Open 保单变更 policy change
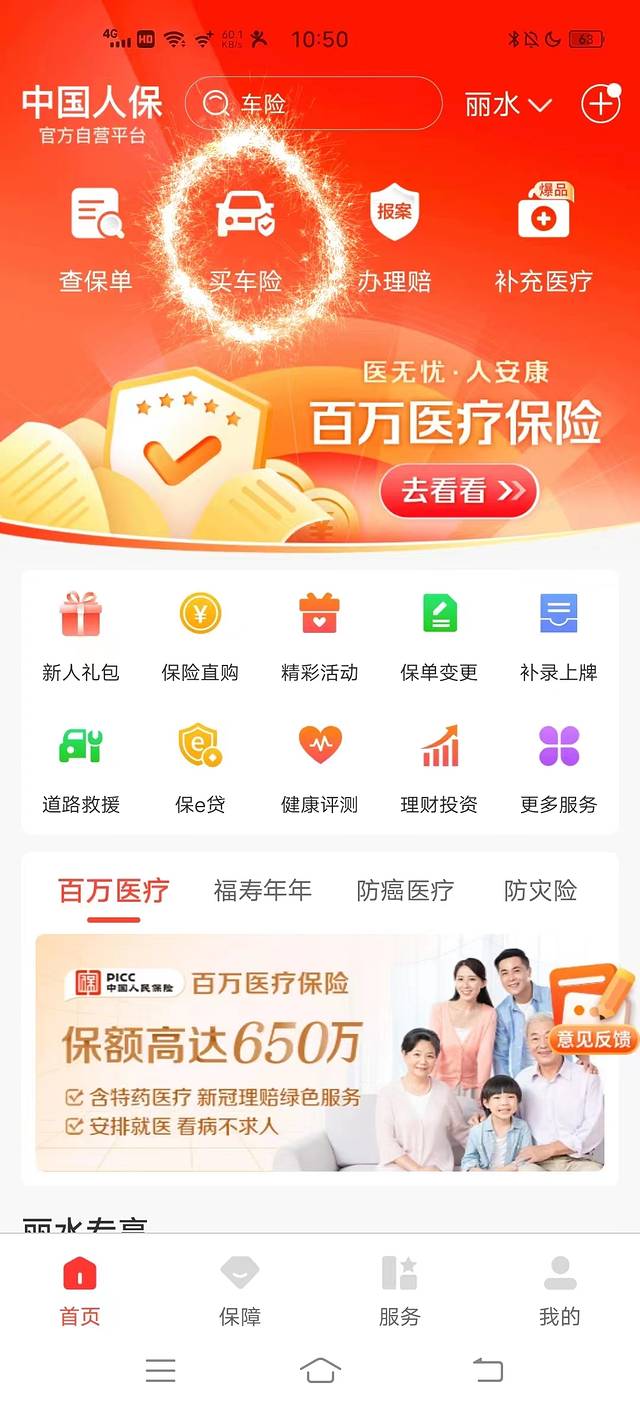This screenshot has width=640, height=1408. click(x=439, y=636)
